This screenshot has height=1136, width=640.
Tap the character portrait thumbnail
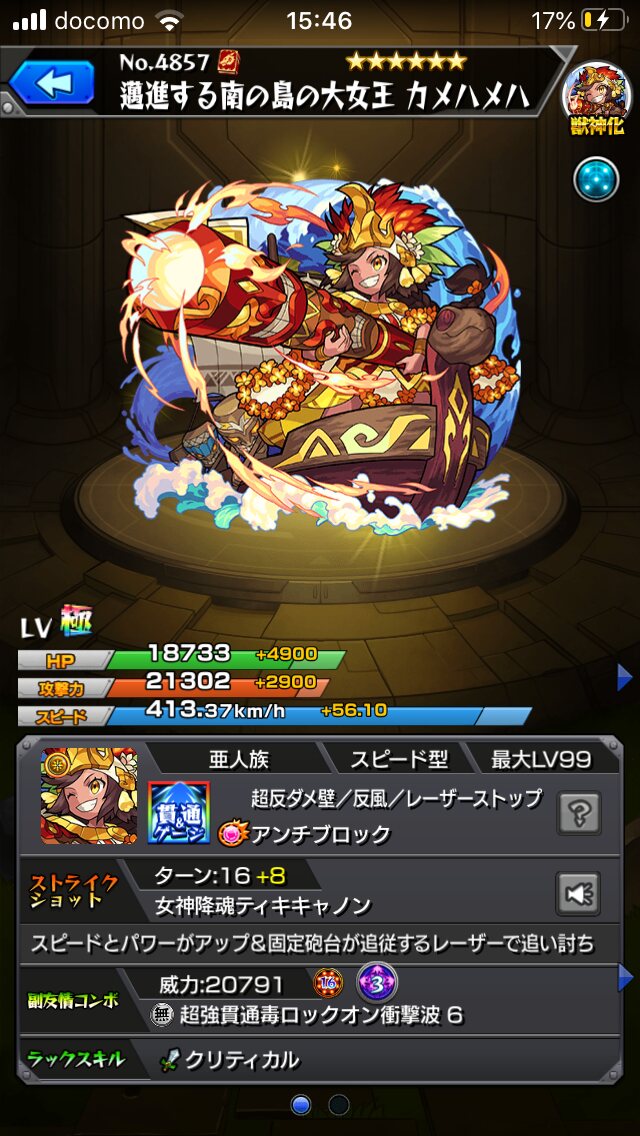90,795
